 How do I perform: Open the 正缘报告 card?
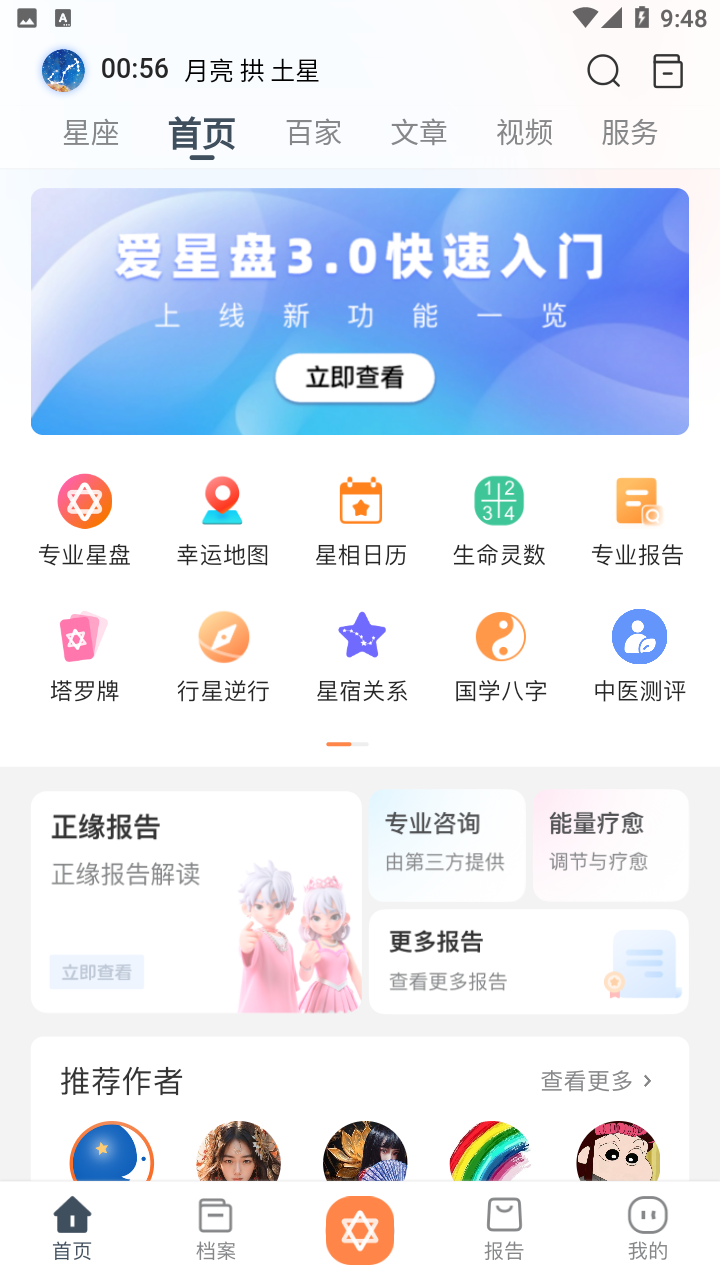click(196, 901)
